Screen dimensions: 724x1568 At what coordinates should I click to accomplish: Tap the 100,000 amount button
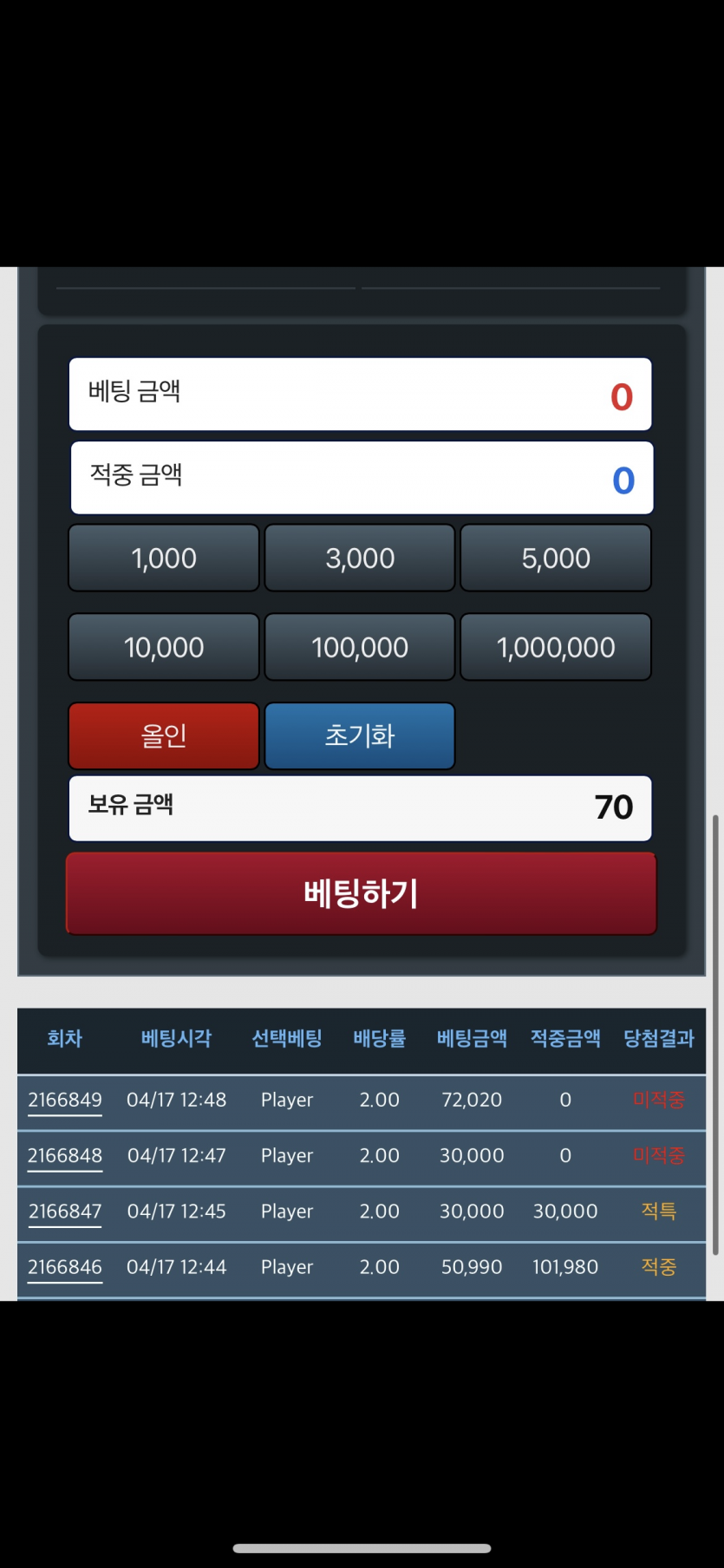[360, 648]
